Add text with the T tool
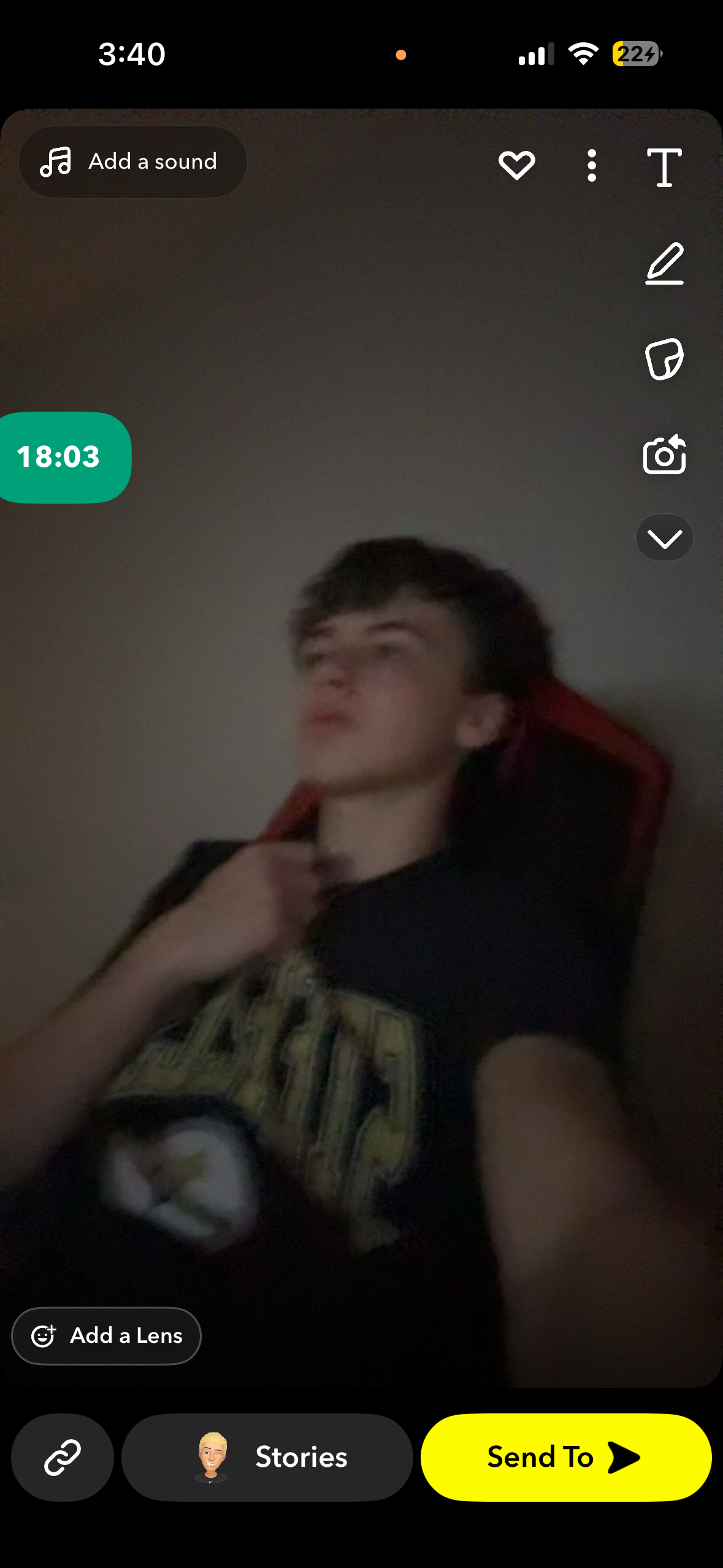The height and width of the screenshot is (1568, 723). [x=664, y=167]
